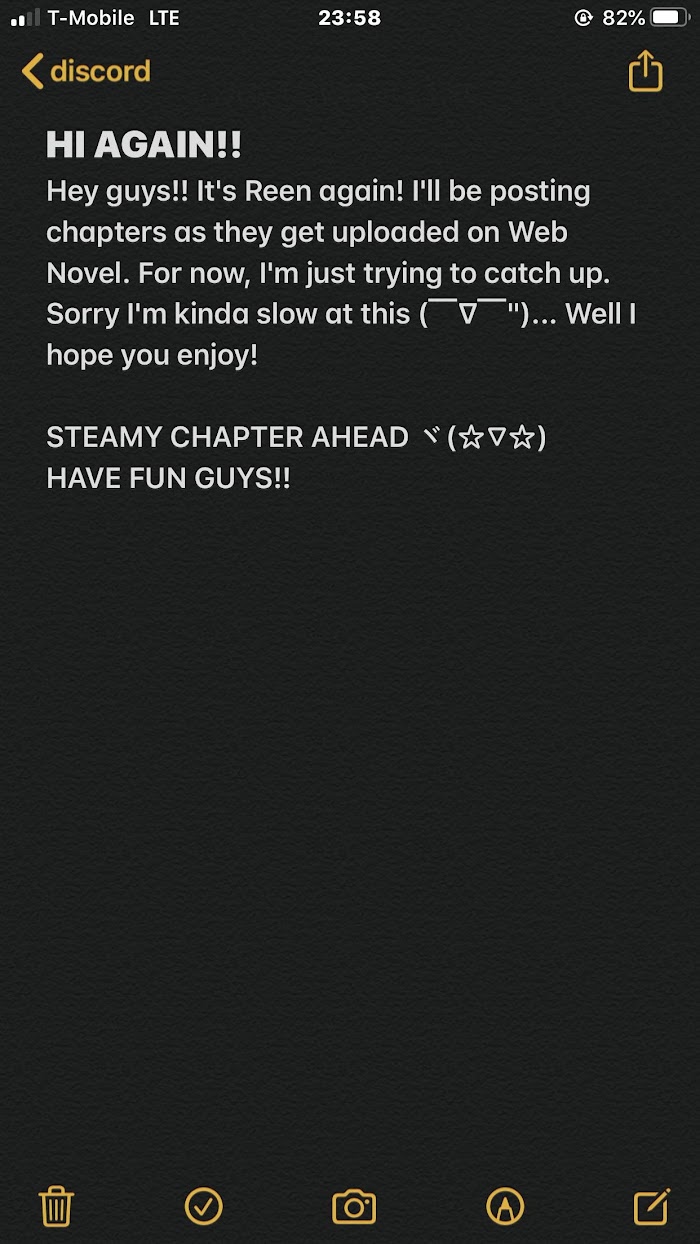Open the camera attachment option
This screenshot has height=1244, width=700.
click(x=354, y=1206)
